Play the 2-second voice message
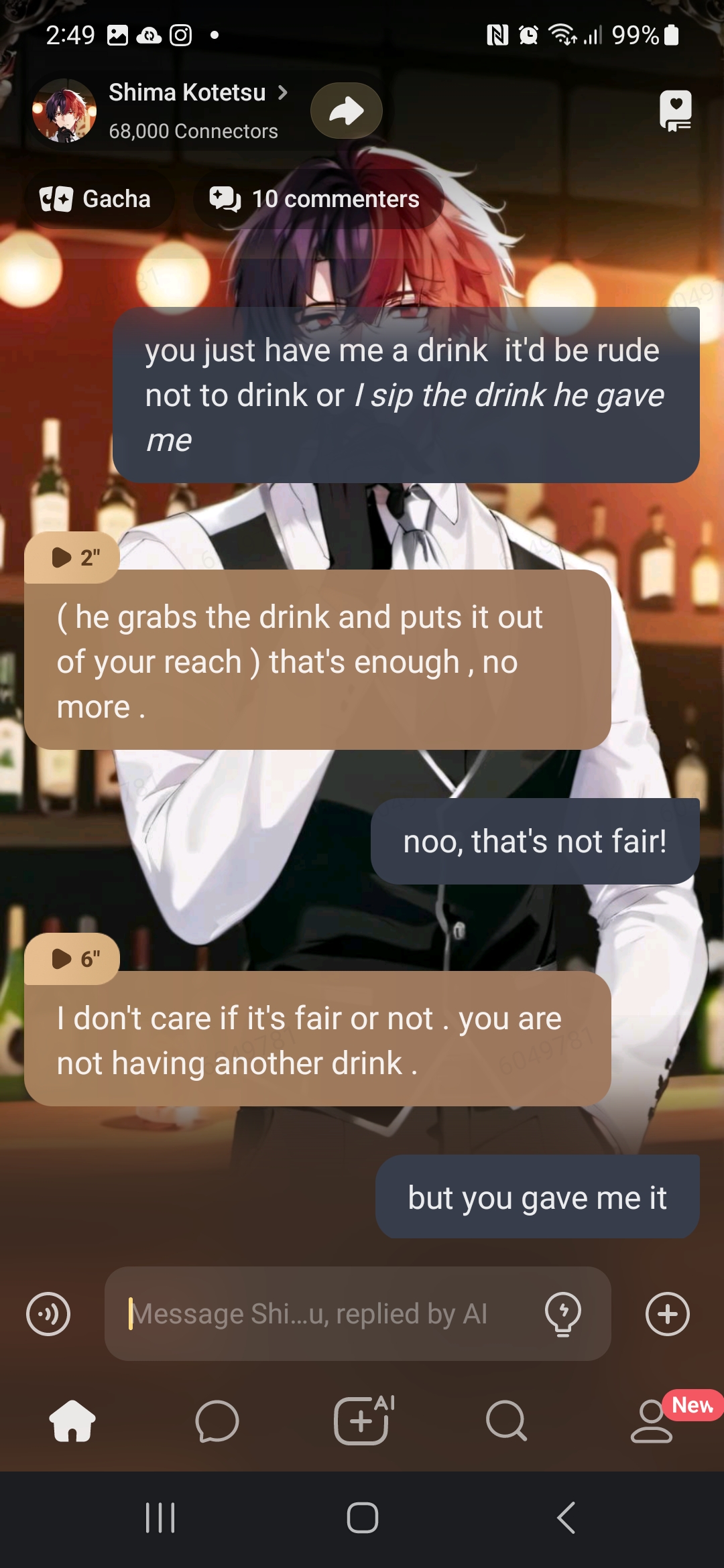Image resolution: width=724 pixels, height=1568 pixels. [x=72, y=557]
